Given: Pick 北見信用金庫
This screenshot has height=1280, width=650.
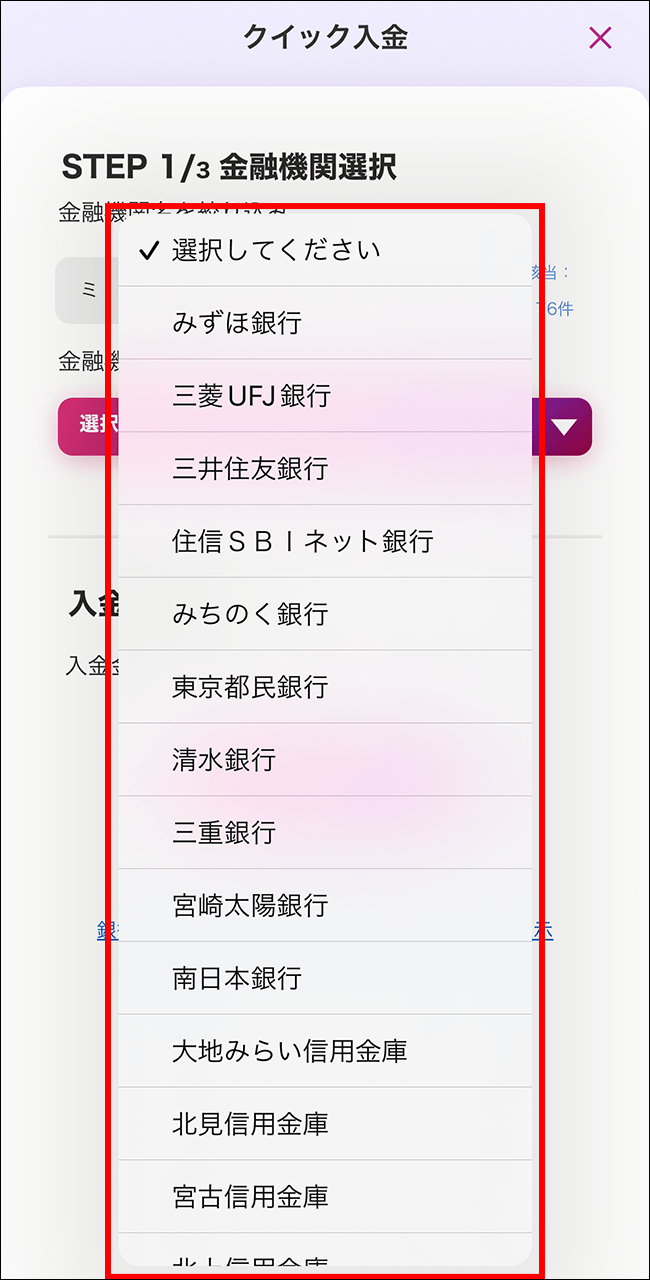Looking at the screenshot, I should click(x=324, y=1124).
